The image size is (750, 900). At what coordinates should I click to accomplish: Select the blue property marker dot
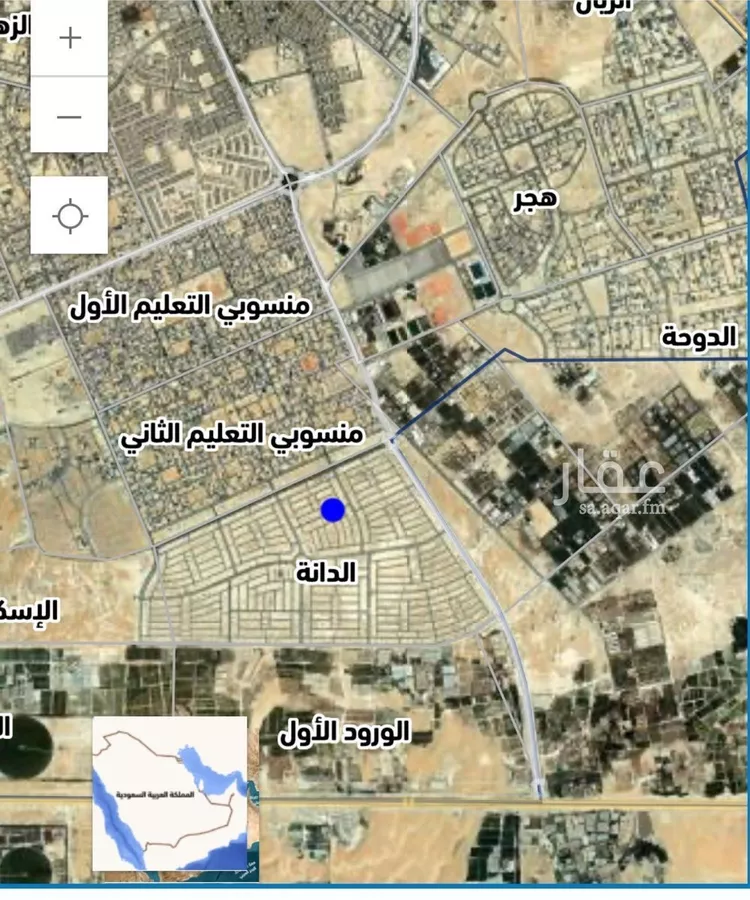click(331, 512)
